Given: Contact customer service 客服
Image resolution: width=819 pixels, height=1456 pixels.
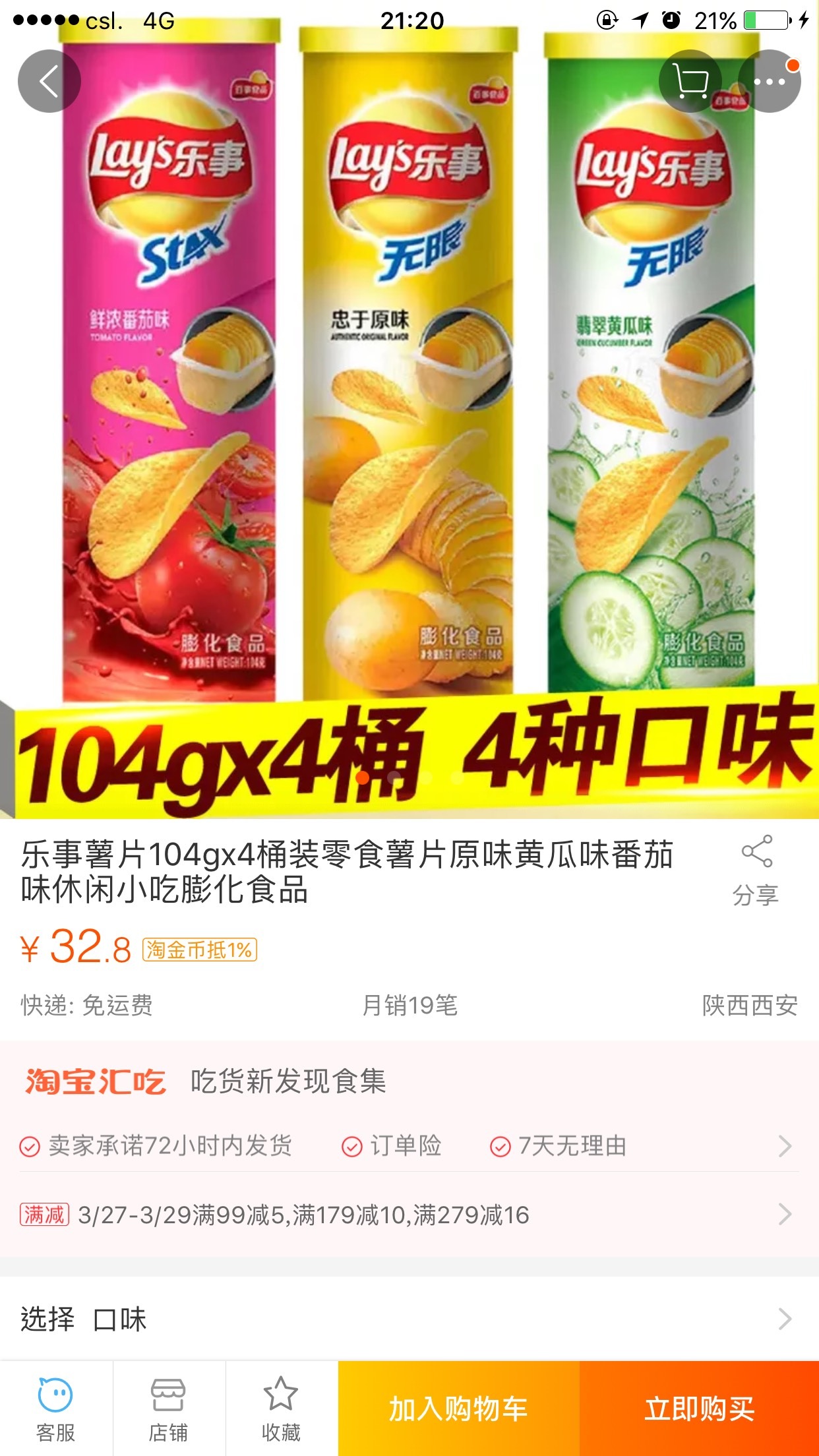Looking at the screenshot, I should pos(56,1409).
